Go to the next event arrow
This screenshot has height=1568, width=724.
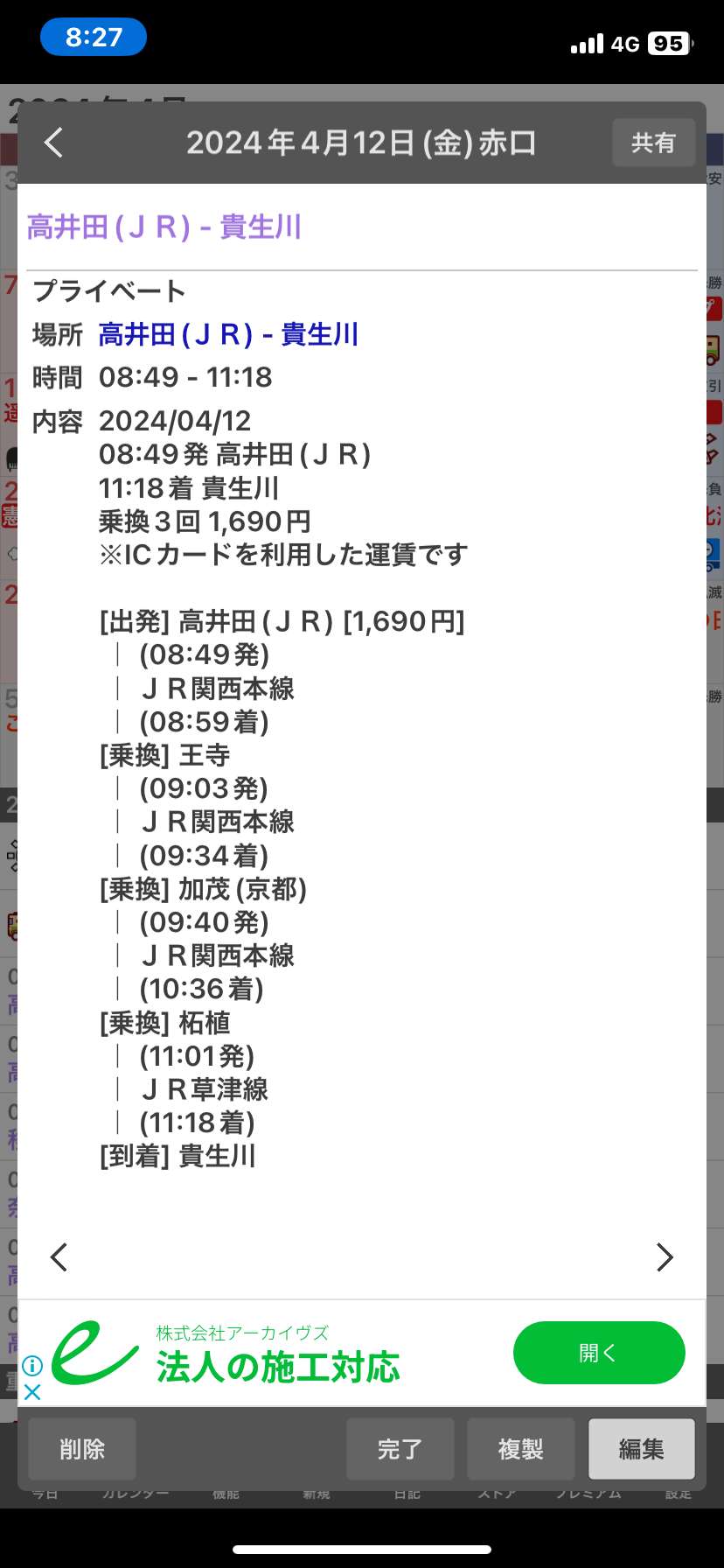[x=665, y=1257]
